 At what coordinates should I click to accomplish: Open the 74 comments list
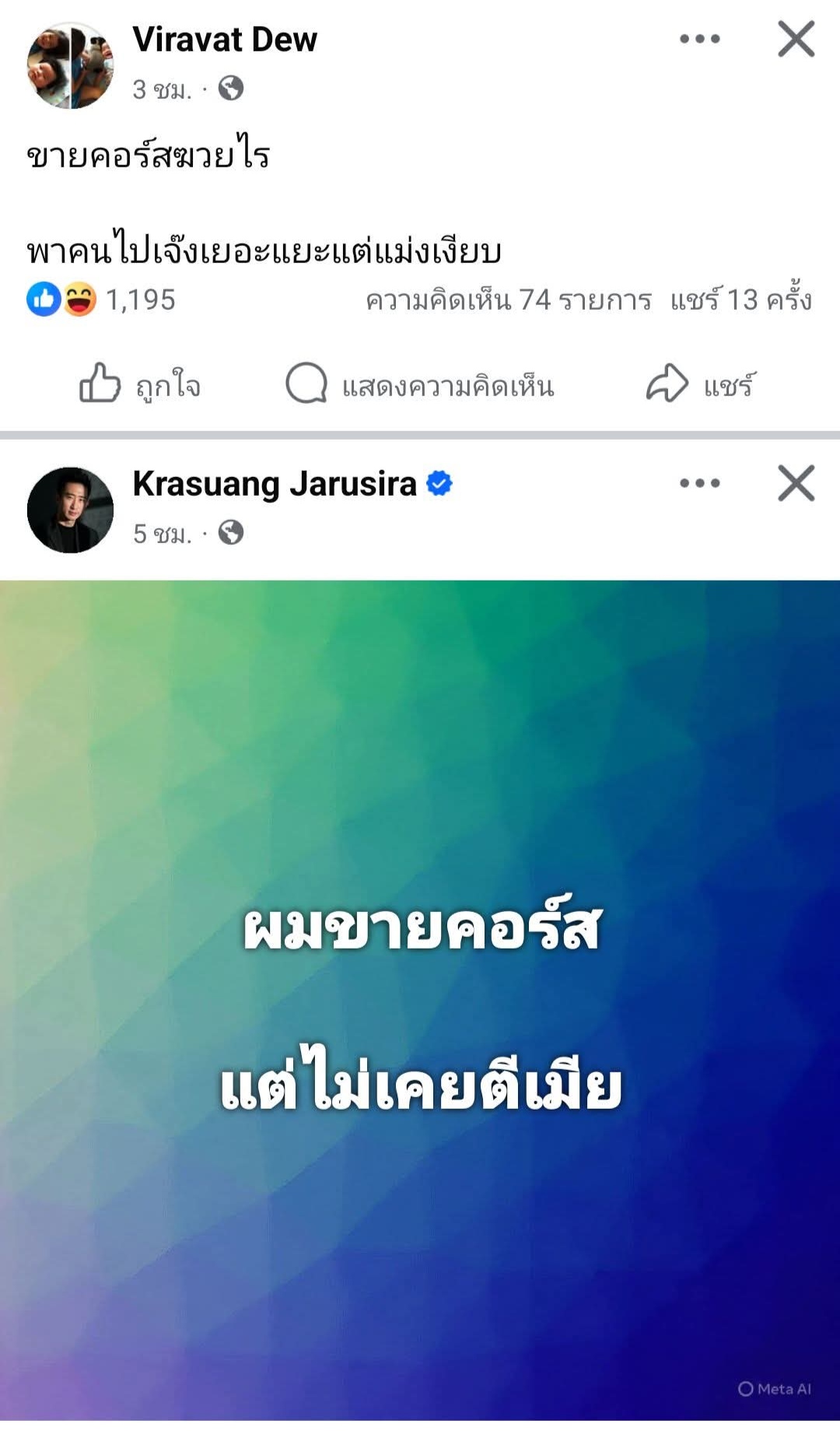click(508, 300)
